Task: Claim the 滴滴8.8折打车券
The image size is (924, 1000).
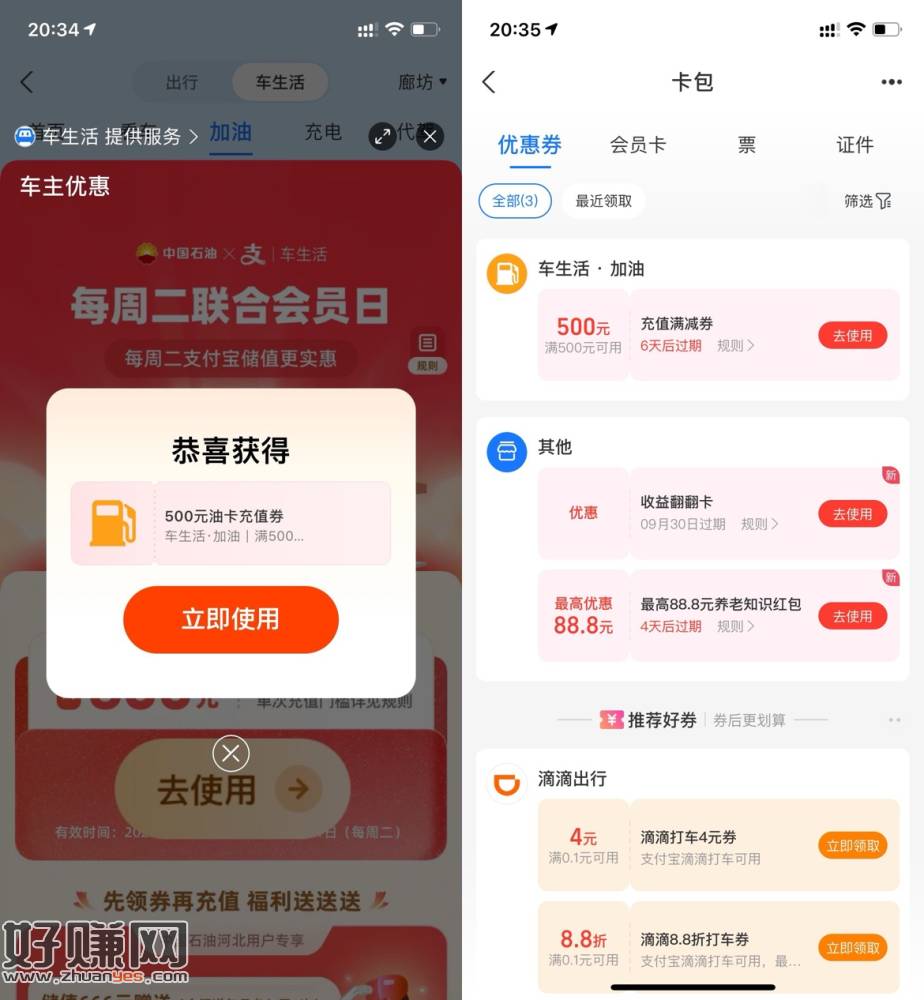Action: [x=852, y=948]
